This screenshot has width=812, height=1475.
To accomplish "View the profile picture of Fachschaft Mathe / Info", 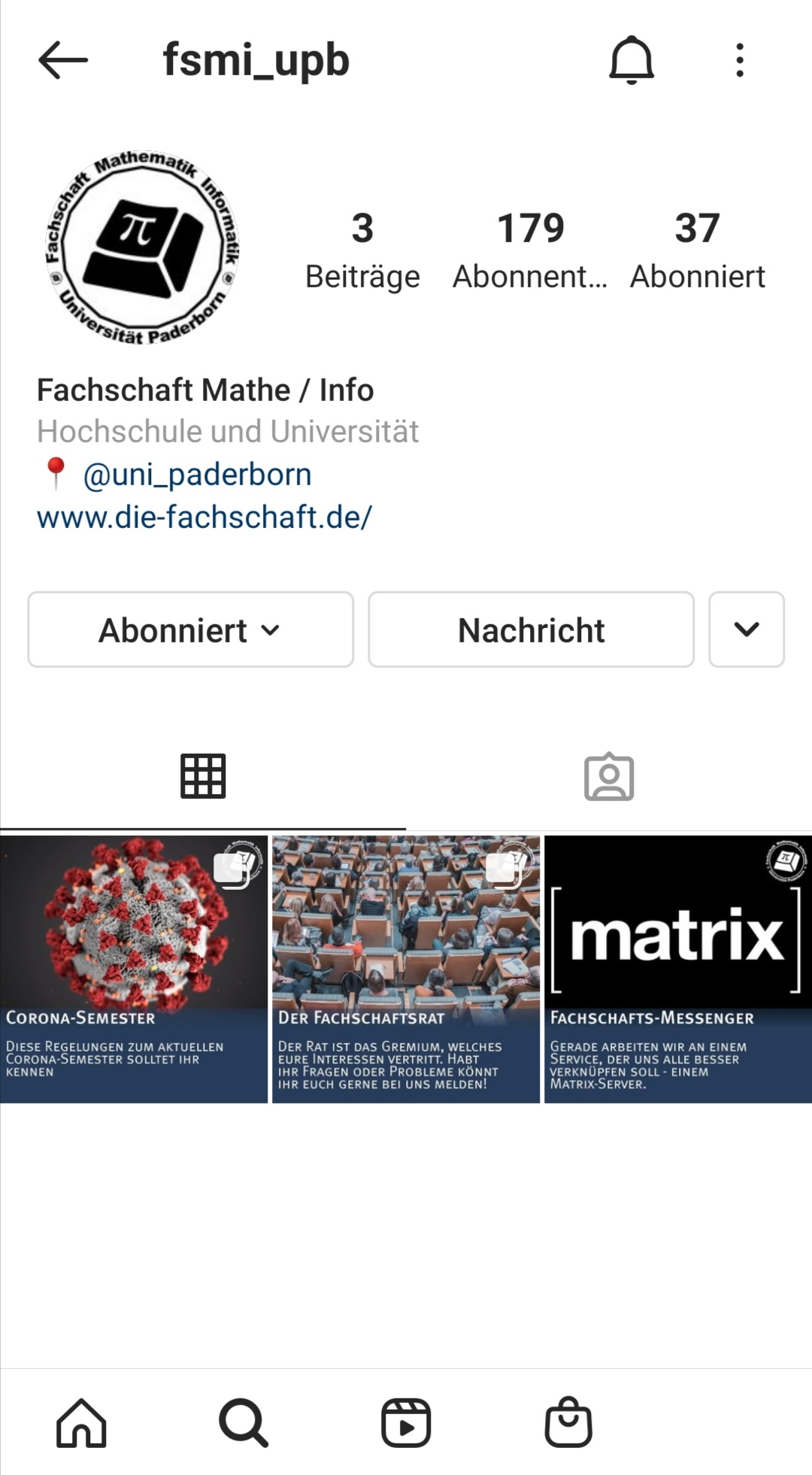I will (x=142, y=247).
